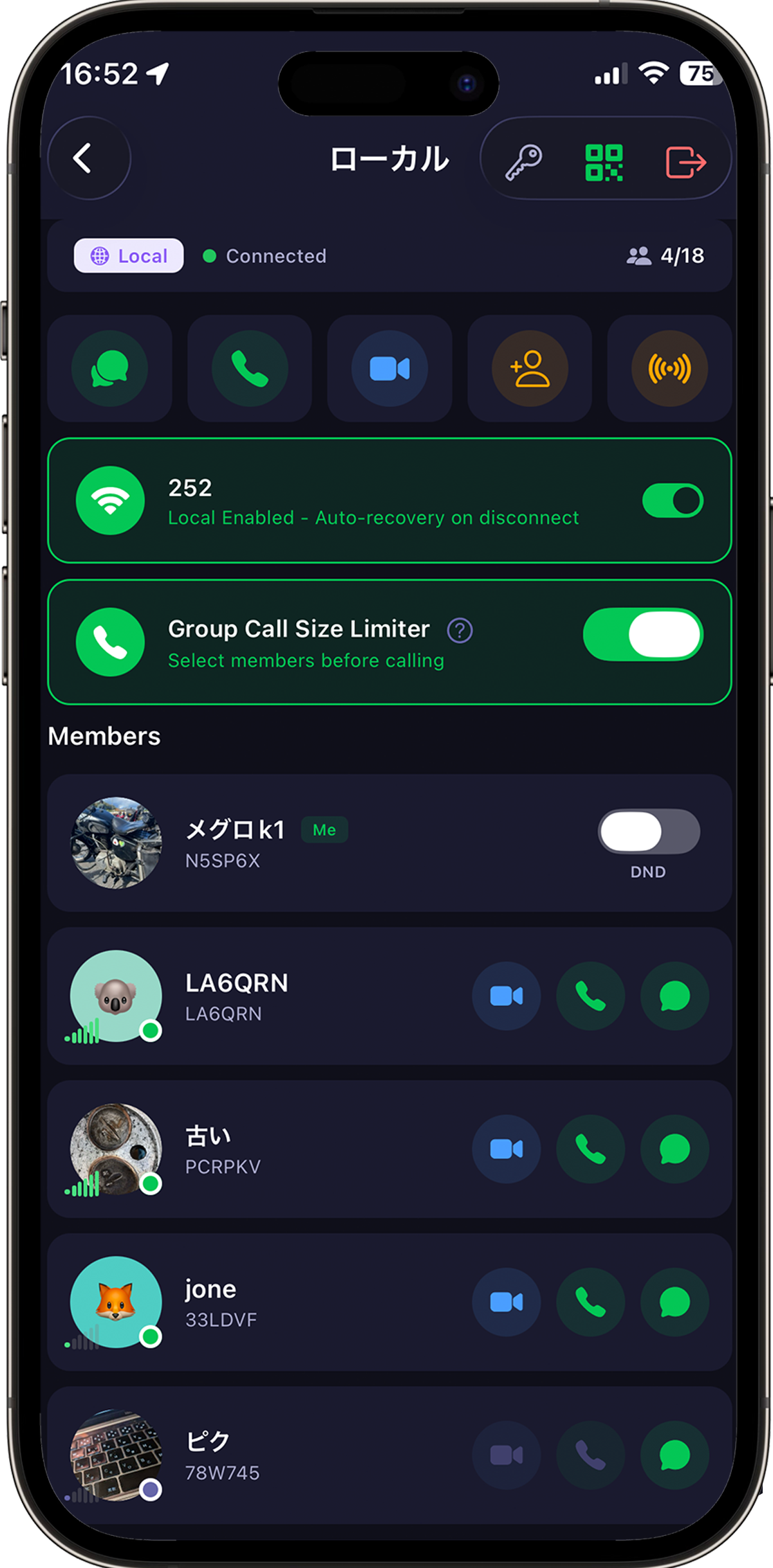Tap the Local network chip
The height and width of the screenshot is (1568, 773).
point(129,256)
